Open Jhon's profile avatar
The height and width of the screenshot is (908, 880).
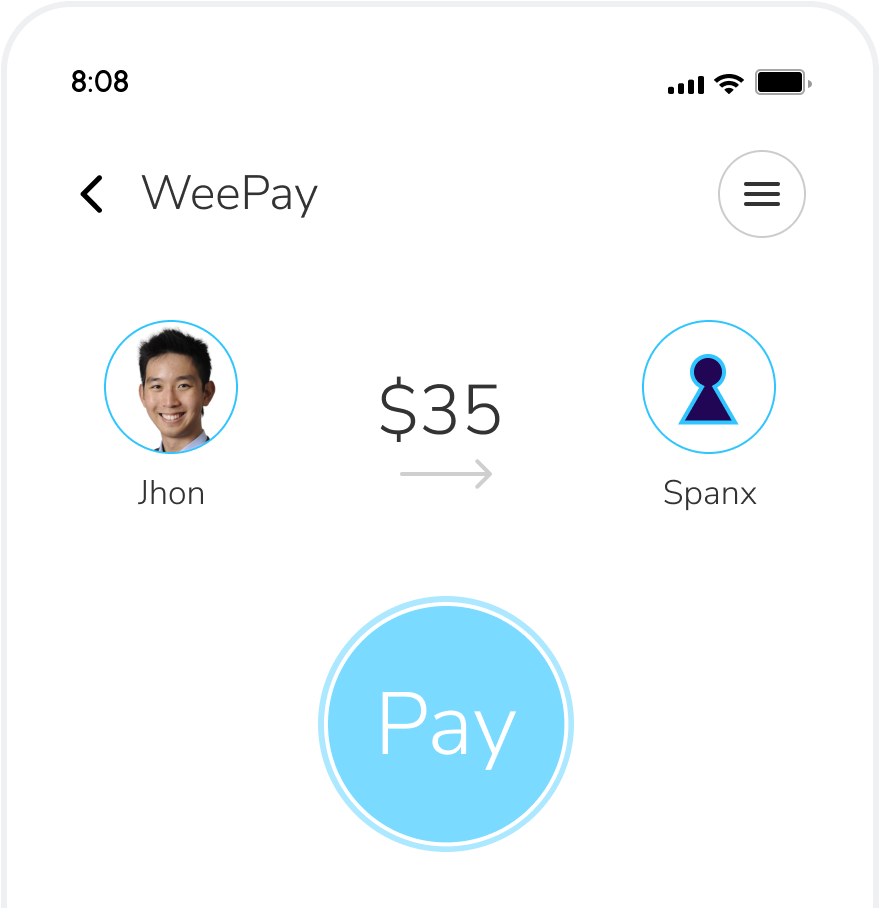tap(171, 387)
